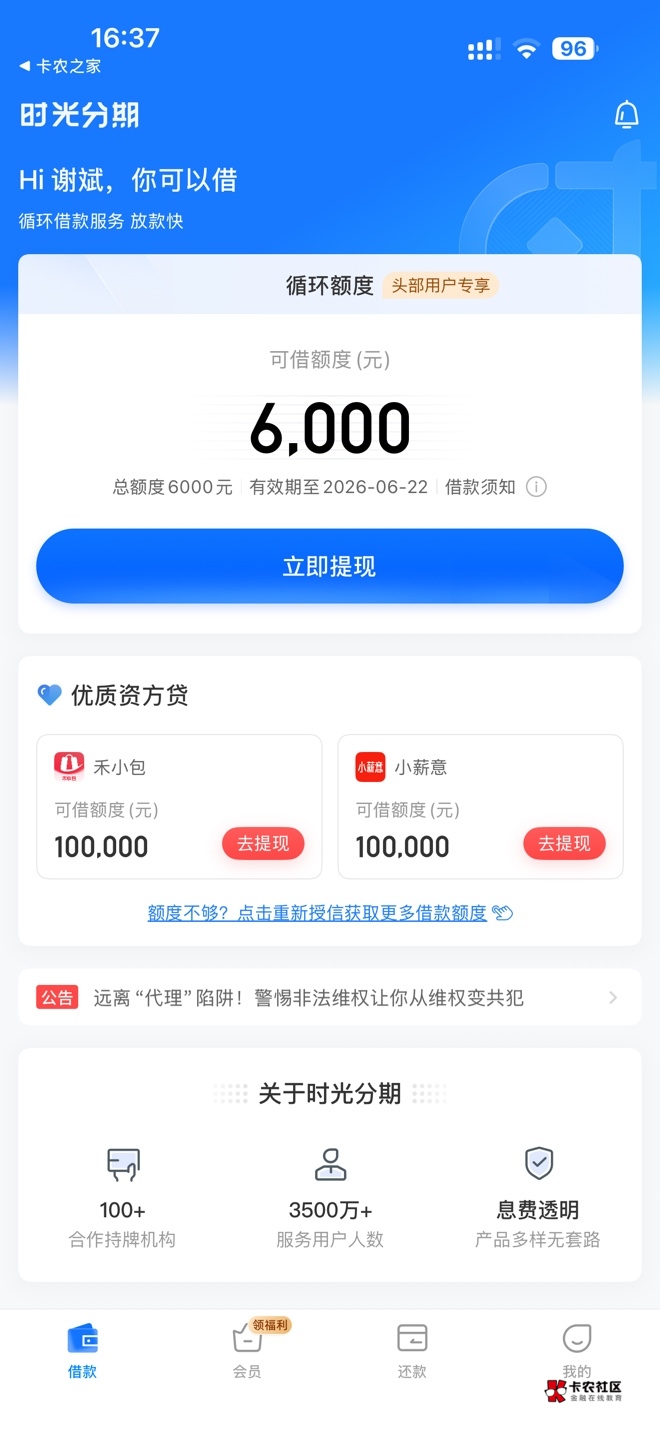Image resolution: width=660 pixels, height=1434 pixels.
Task: Return to 卡农之家 via back link
Action: [x=60, y=66]
